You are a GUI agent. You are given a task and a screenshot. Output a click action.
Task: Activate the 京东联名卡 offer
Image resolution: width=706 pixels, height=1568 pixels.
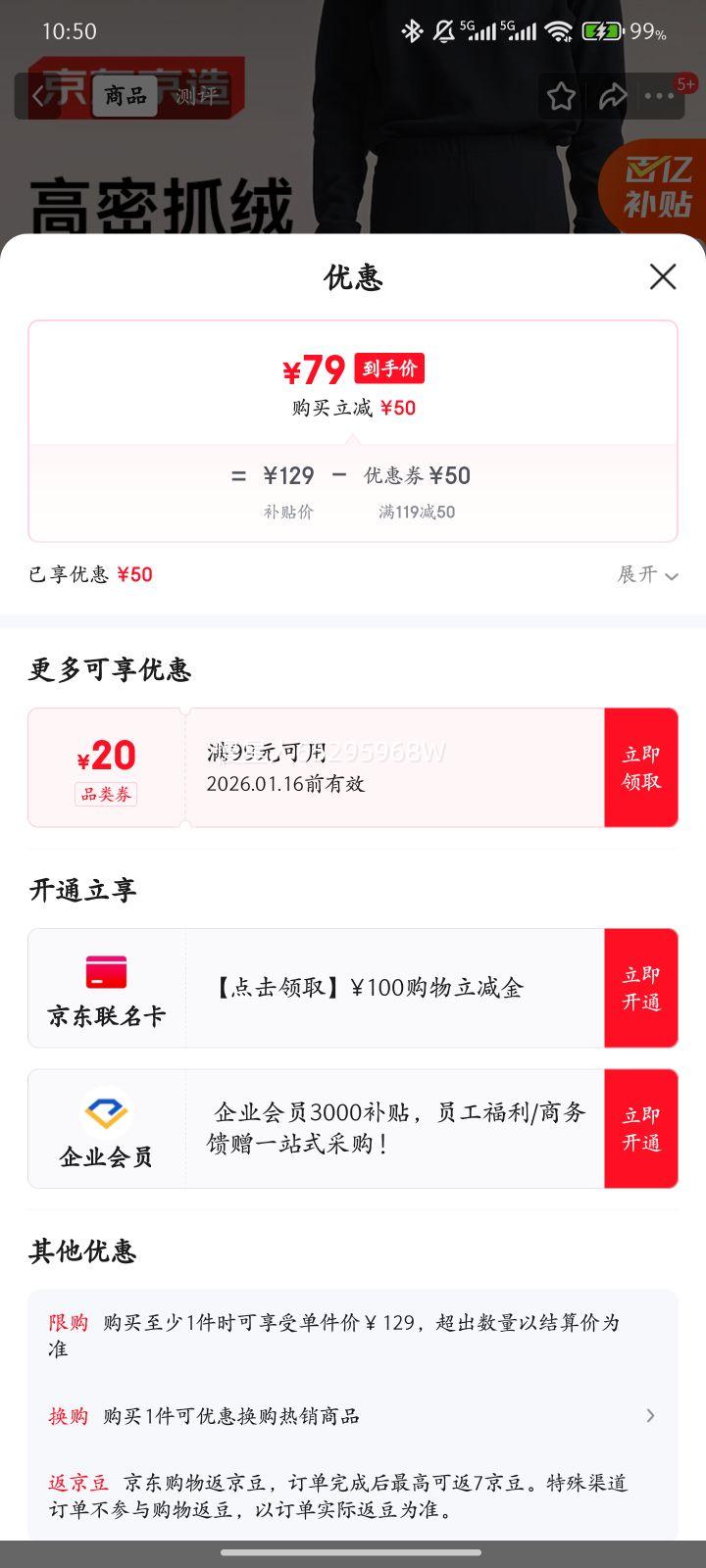(640, 988)
